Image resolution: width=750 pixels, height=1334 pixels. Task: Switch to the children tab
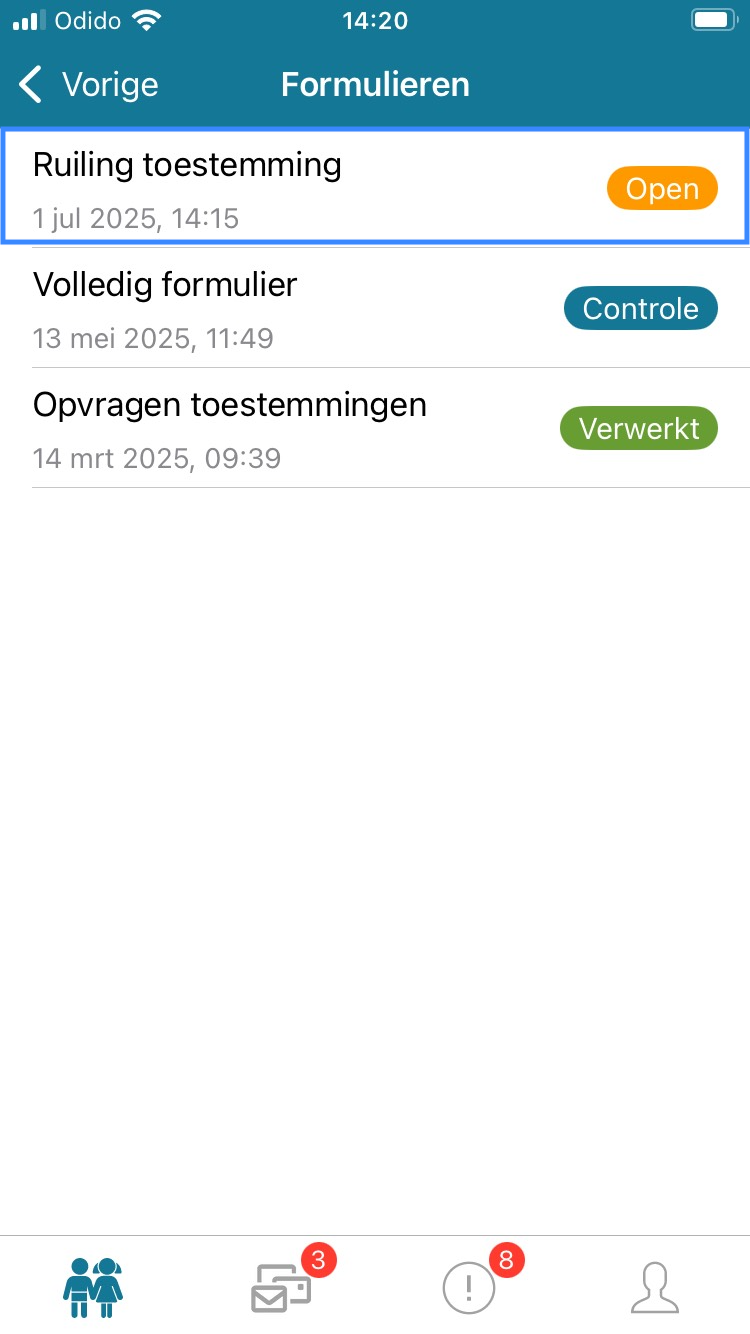pos(94,1286)
